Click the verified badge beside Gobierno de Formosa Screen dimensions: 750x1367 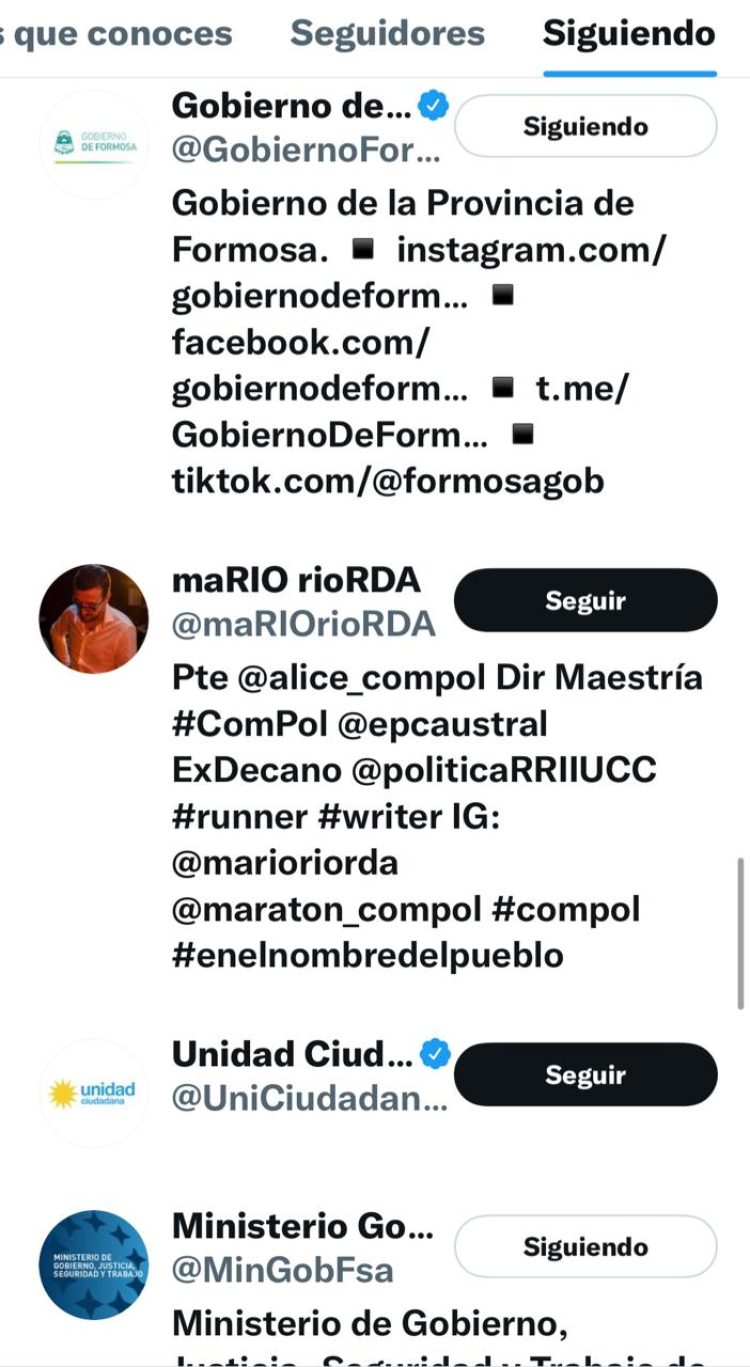point(432,104)
